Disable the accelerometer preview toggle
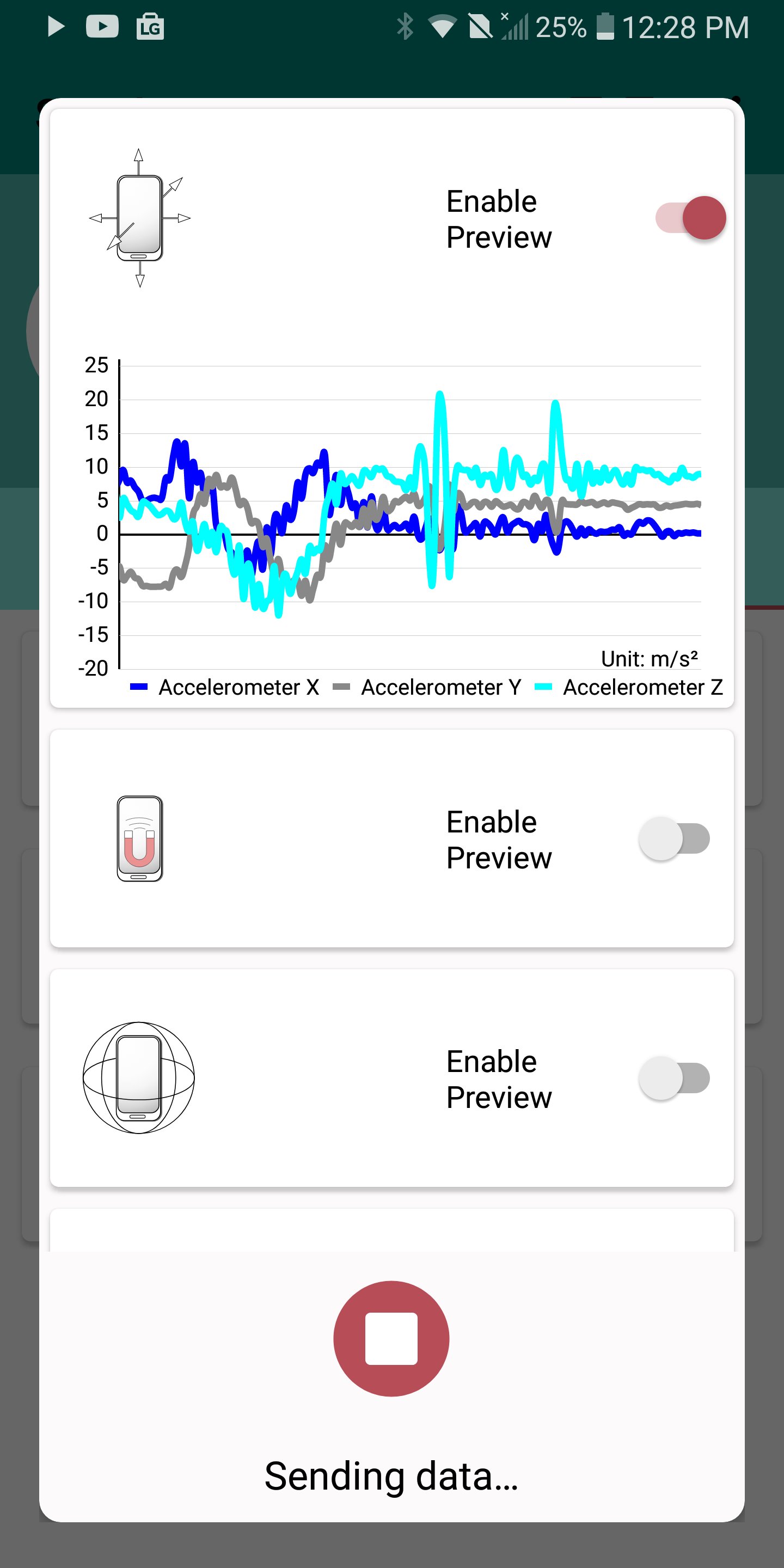 [690, 218]
